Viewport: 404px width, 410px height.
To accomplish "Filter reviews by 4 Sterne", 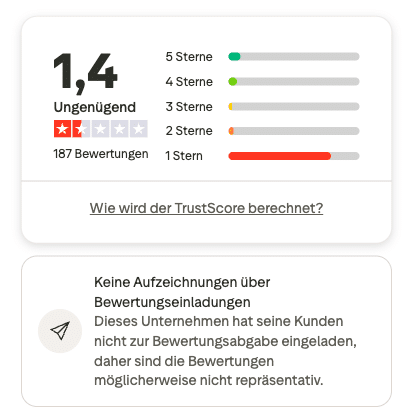I will 262,82.
